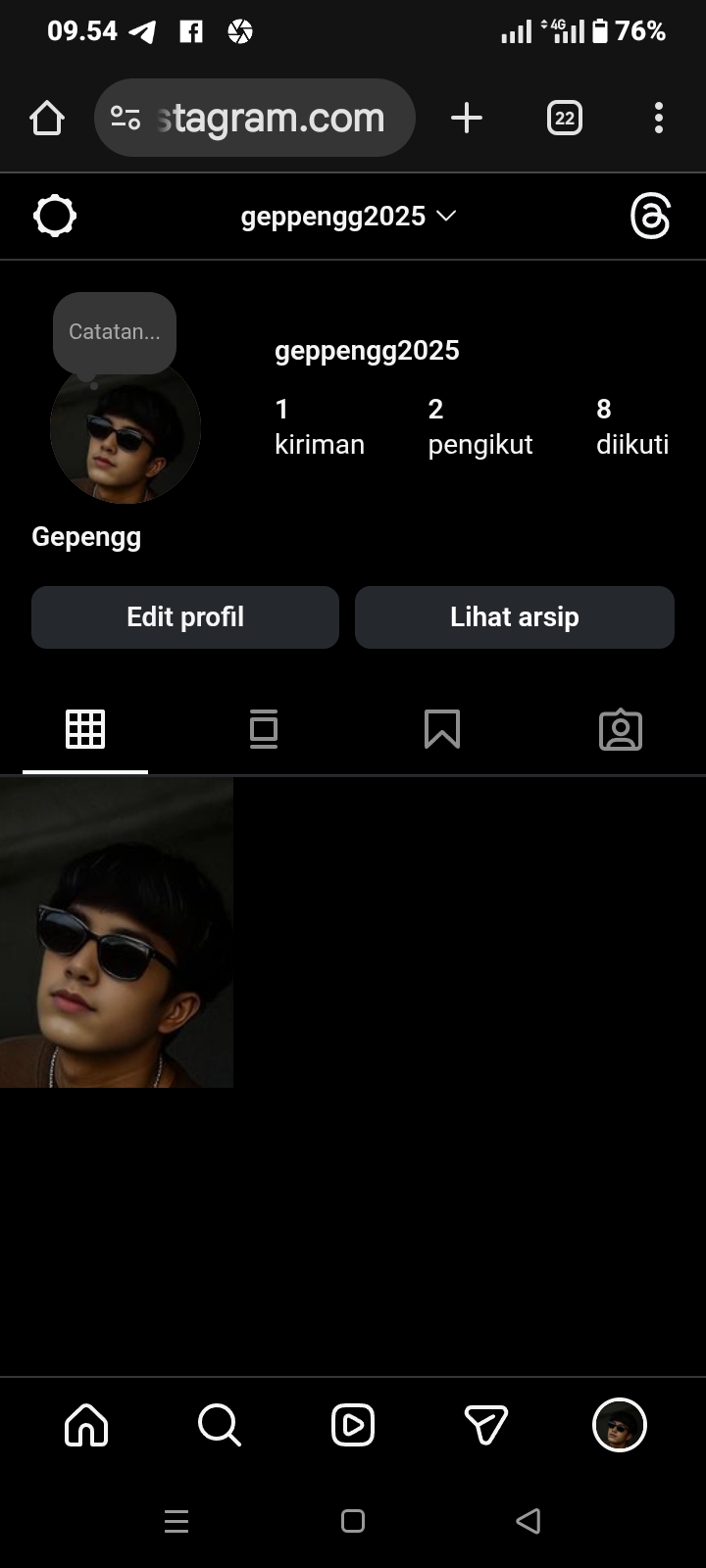Open the Reels tab

353,1425
